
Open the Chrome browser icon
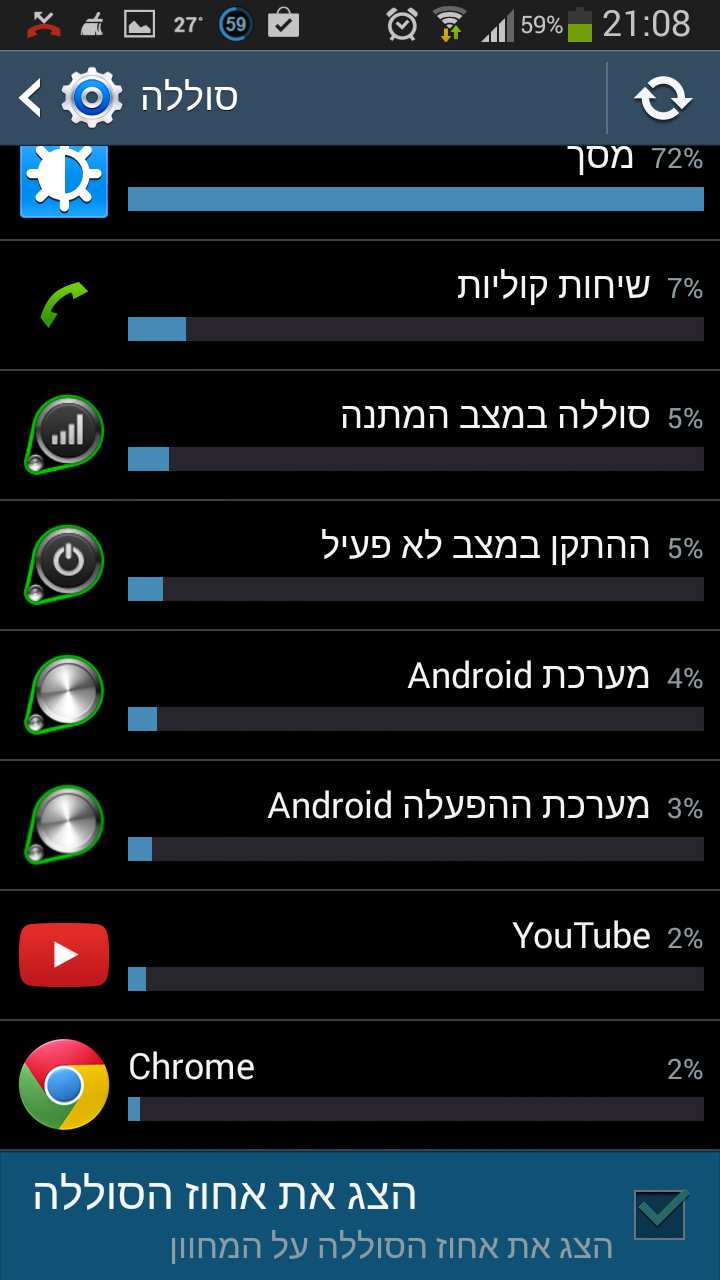pyautogui.click(x=64, y=1082)
